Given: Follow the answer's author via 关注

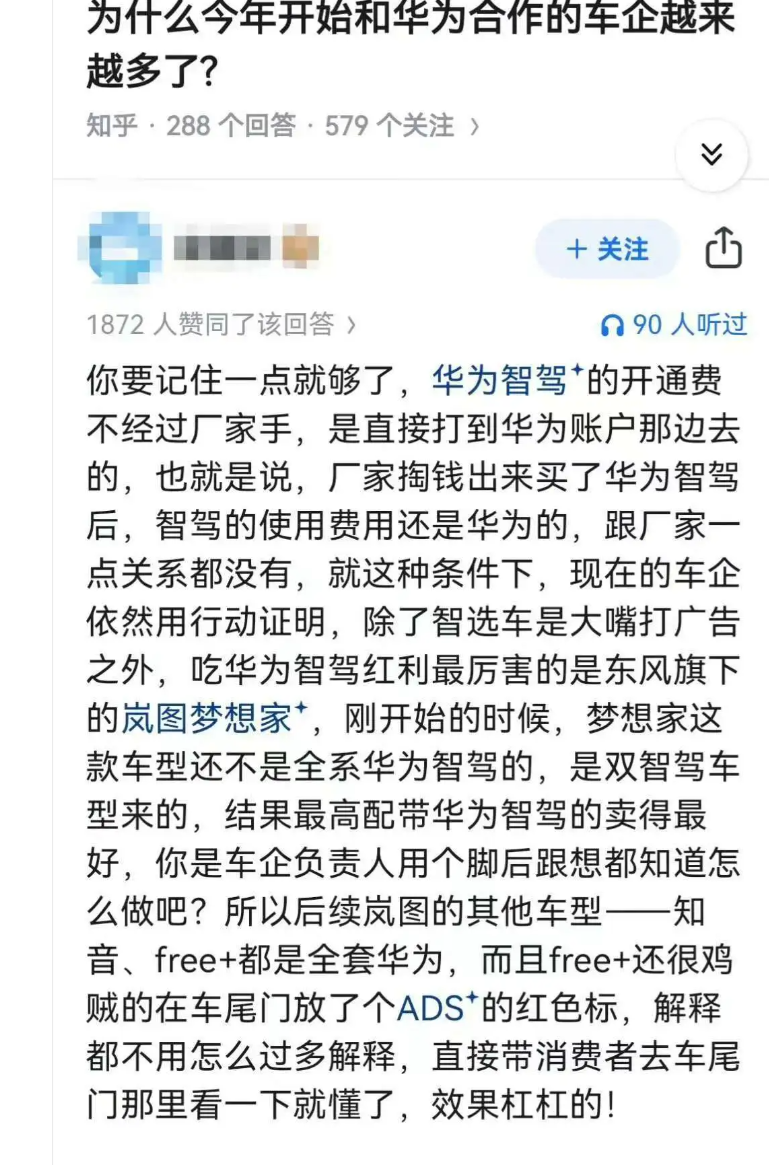Looking at the screenshot, I should 607,249.
